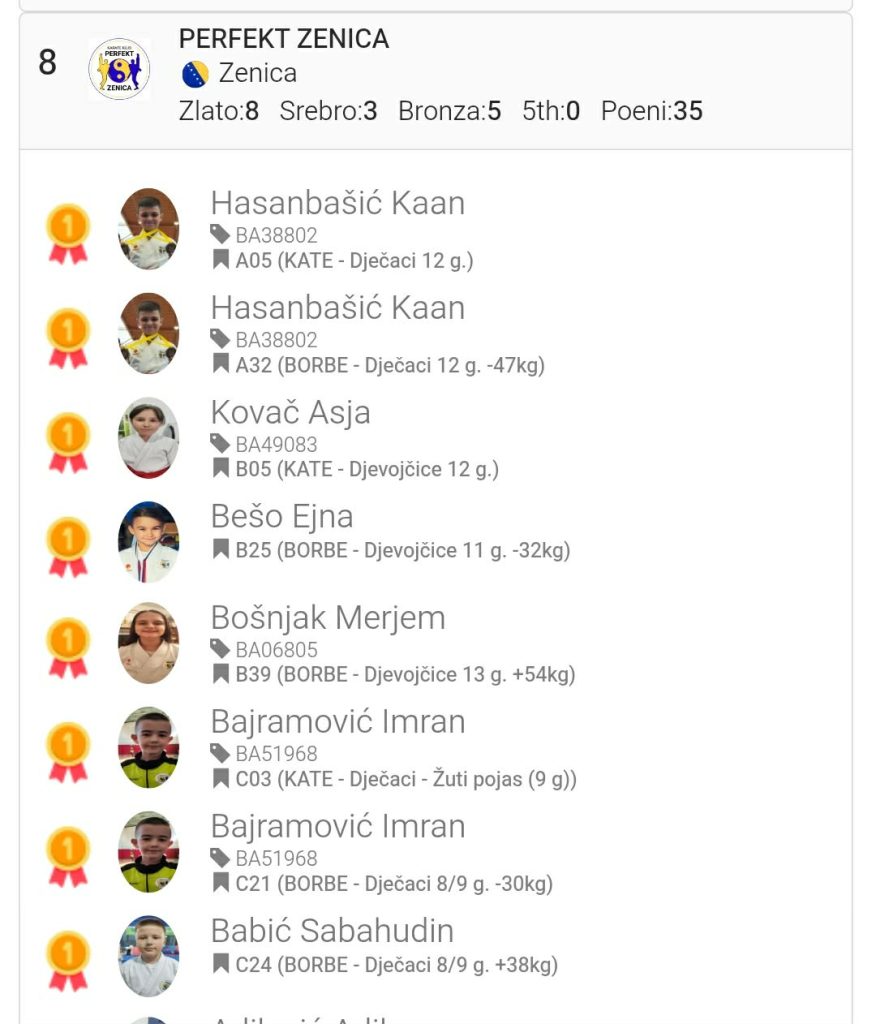This screenshot has height=1024, width=876.
Task: Open Bešo Ejna's result row
Action: (282, 517)
